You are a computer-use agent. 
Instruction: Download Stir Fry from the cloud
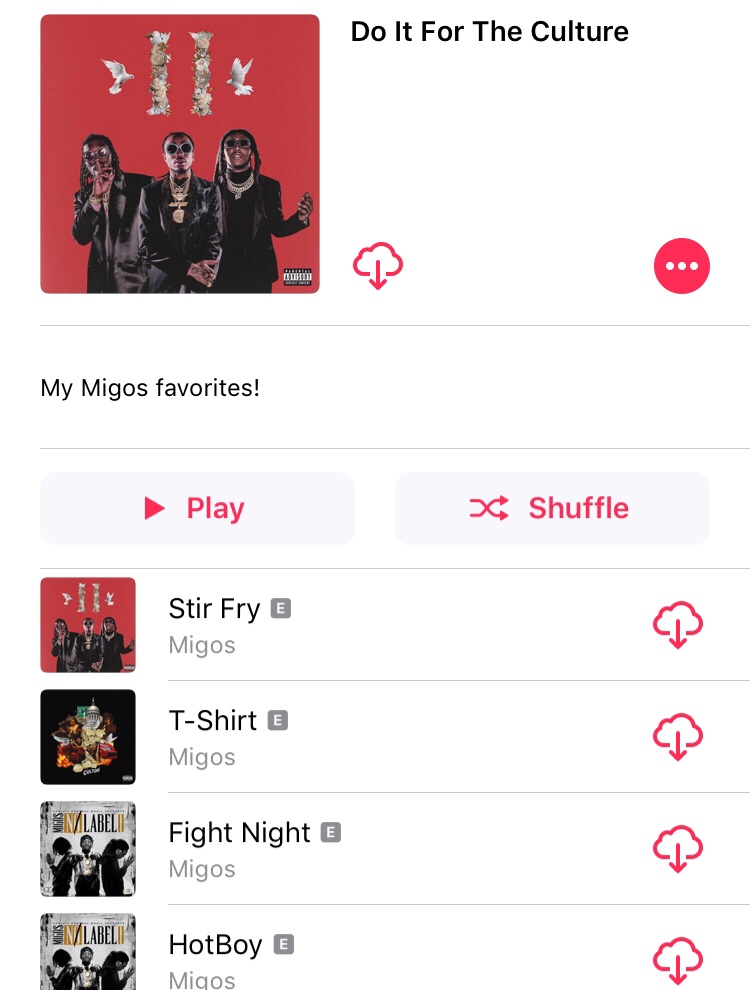pyautogui.click(x=677, y=625)
